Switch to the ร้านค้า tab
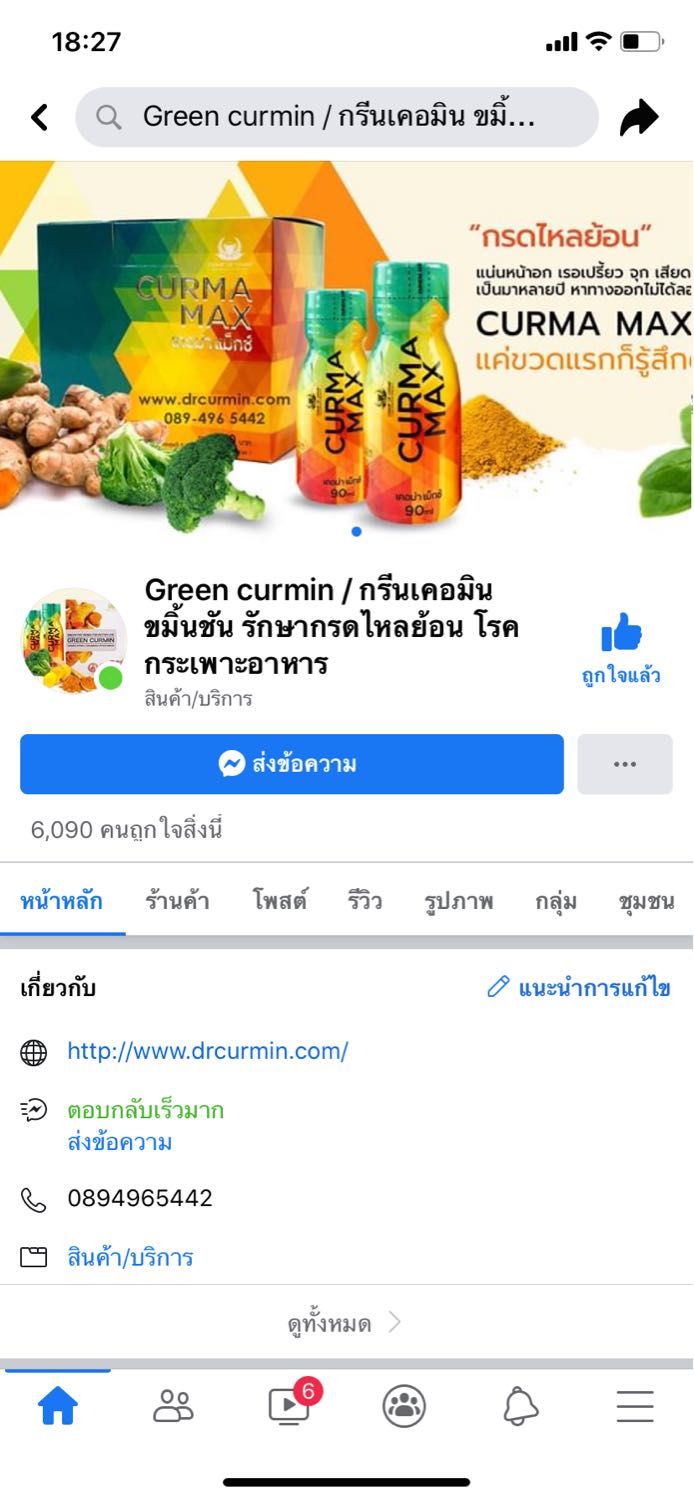Image resolution: width=694 pixels, height=1500 pixels. (x=177, y=901)
